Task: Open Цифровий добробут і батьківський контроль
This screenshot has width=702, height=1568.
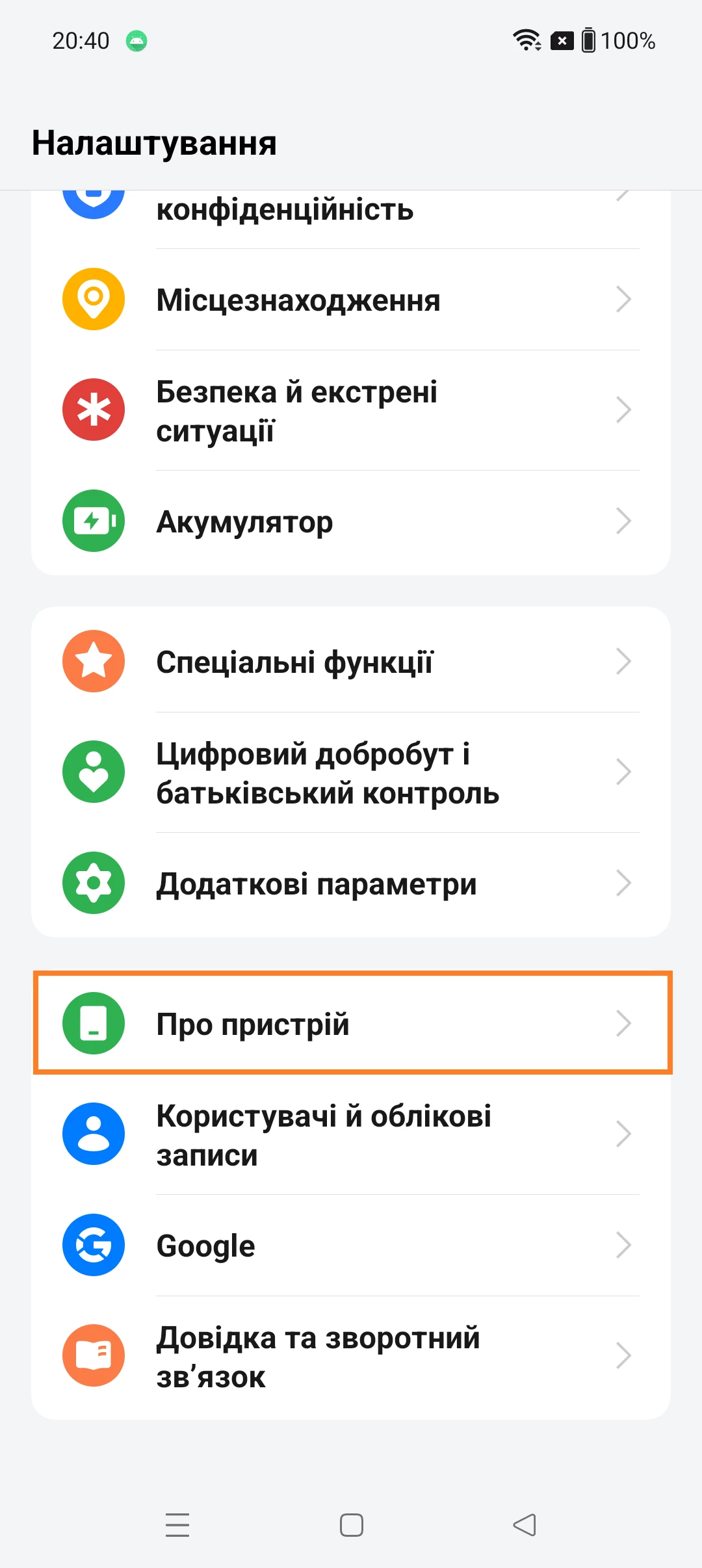Action: 351,773
